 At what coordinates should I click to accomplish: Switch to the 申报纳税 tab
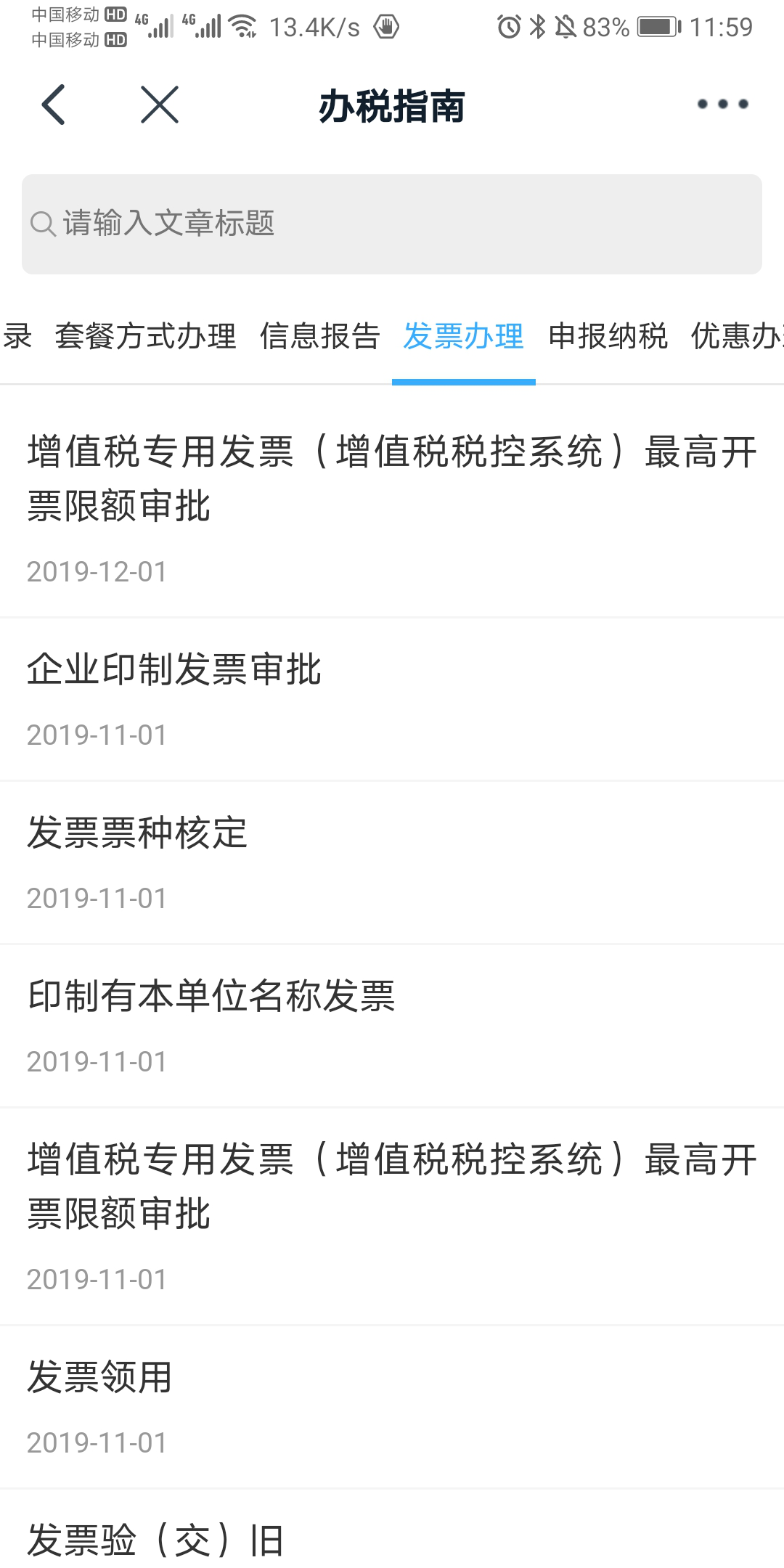point(608,336)
